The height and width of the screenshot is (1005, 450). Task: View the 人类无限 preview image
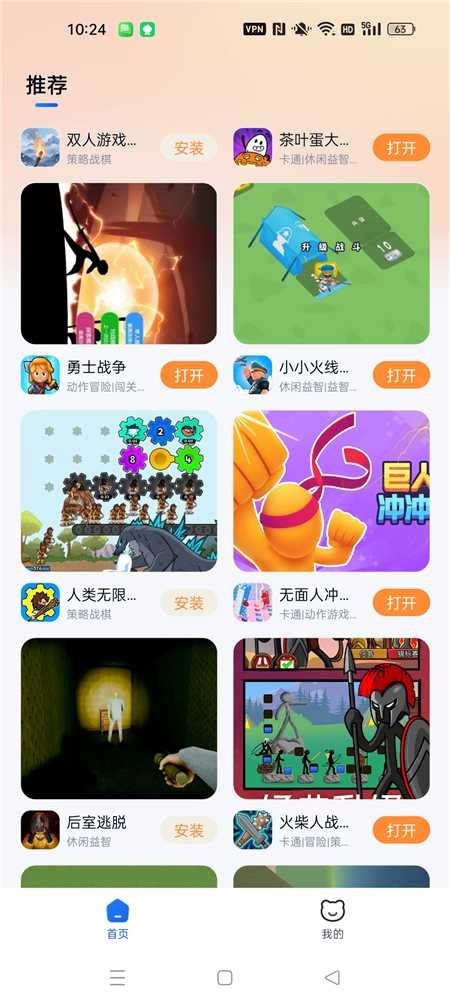119,491
